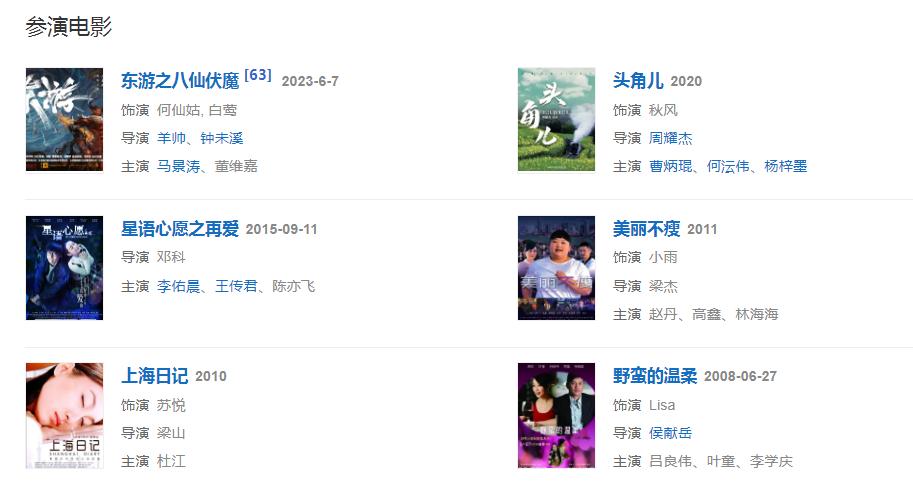Open the movie 星语心愿之再爱
913x487 pixels.
coord(180,229)
